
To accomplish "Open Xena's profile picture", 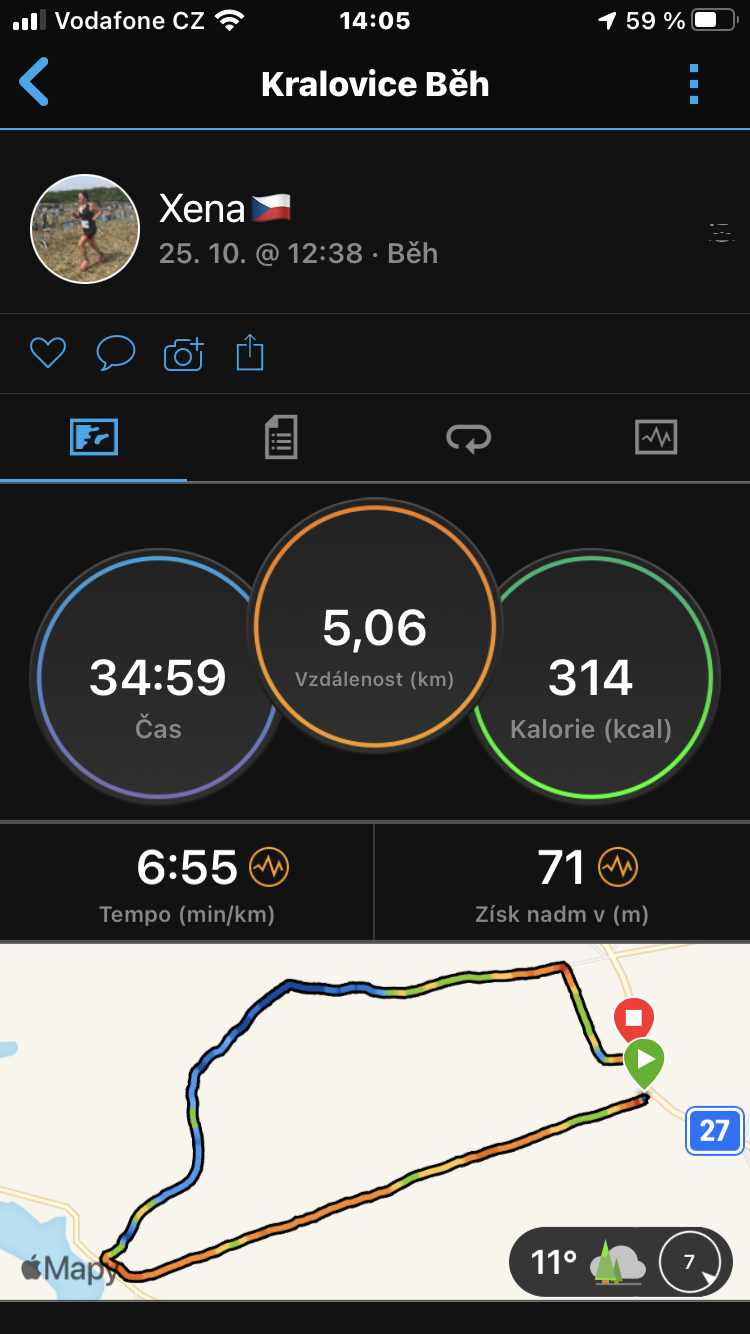I will pyautogui.click(x=85, y=229).
